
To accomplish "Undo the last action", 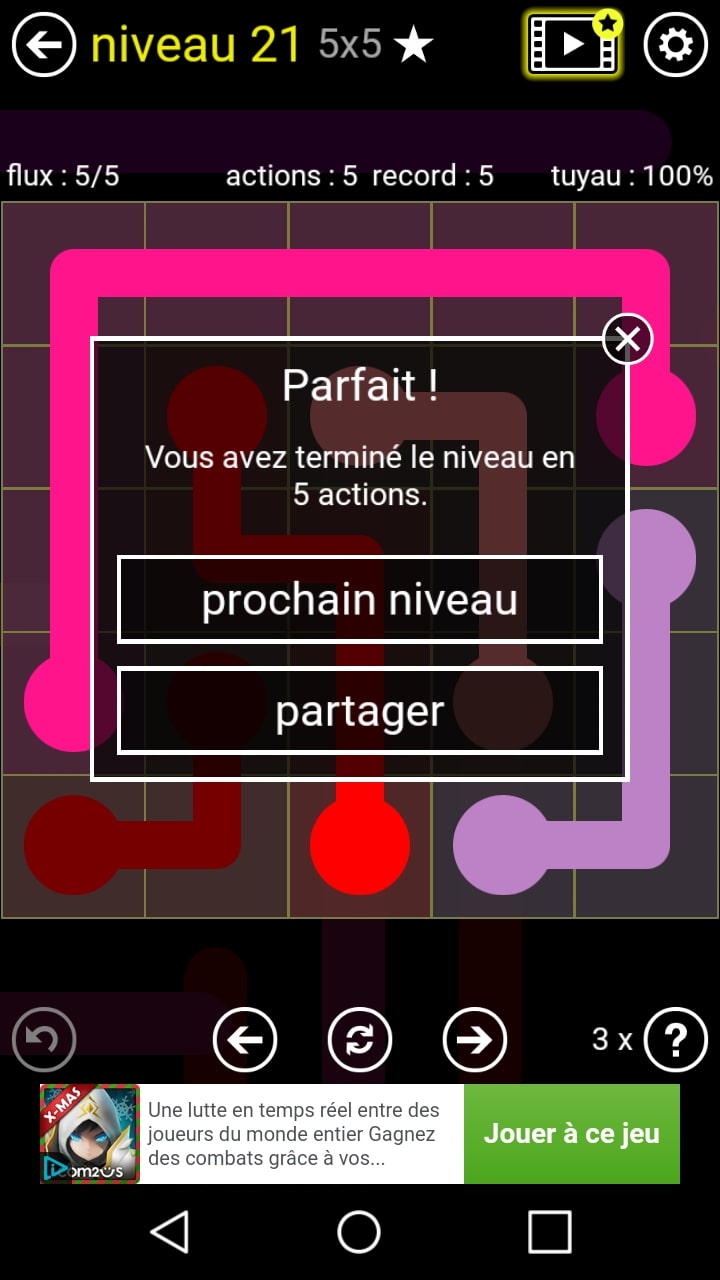I will click(x=44, y=1040).
